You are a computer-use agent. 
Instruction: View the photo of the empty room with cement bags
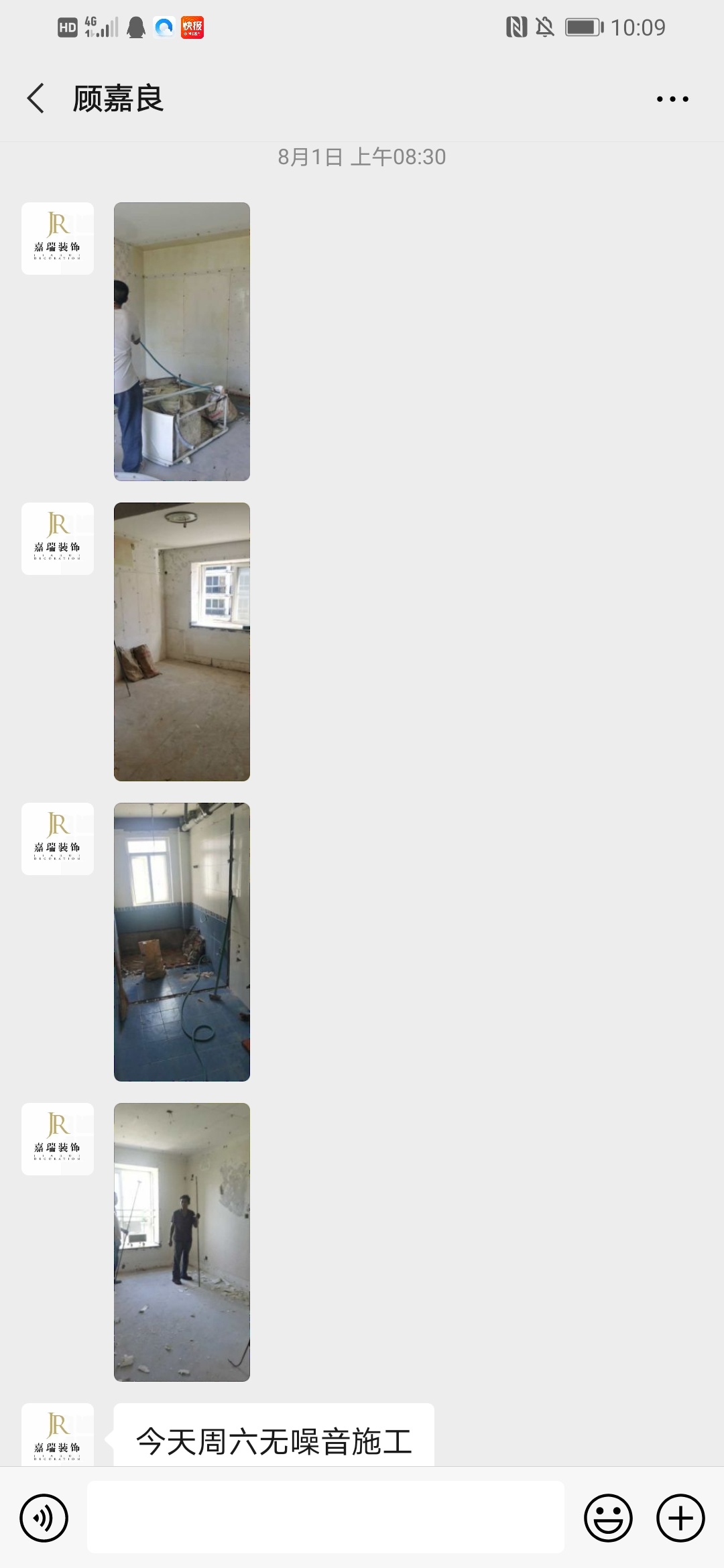pyautogui.click(x=182, y=642)
